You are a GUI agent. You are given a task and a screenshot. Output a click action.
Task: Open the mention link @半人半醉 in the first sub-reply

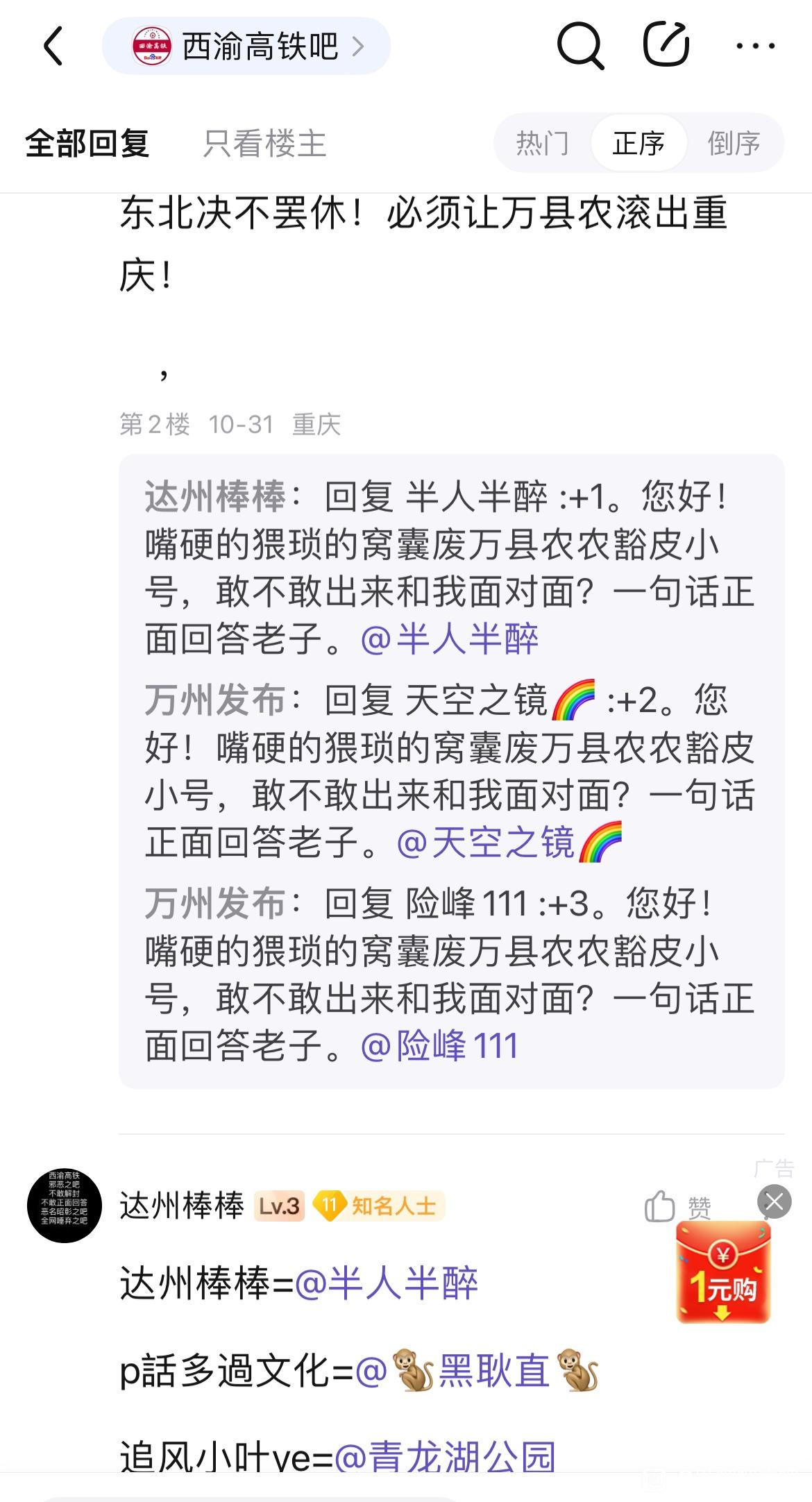click(x=450, y=639)
